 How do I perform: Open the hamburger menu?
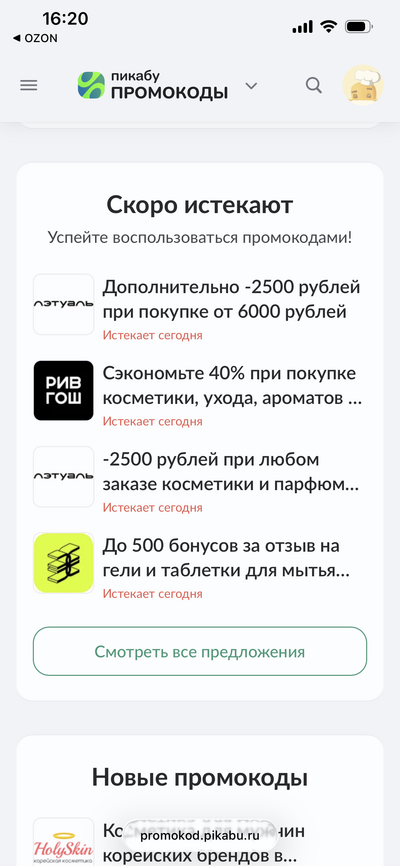pos(29,86)
